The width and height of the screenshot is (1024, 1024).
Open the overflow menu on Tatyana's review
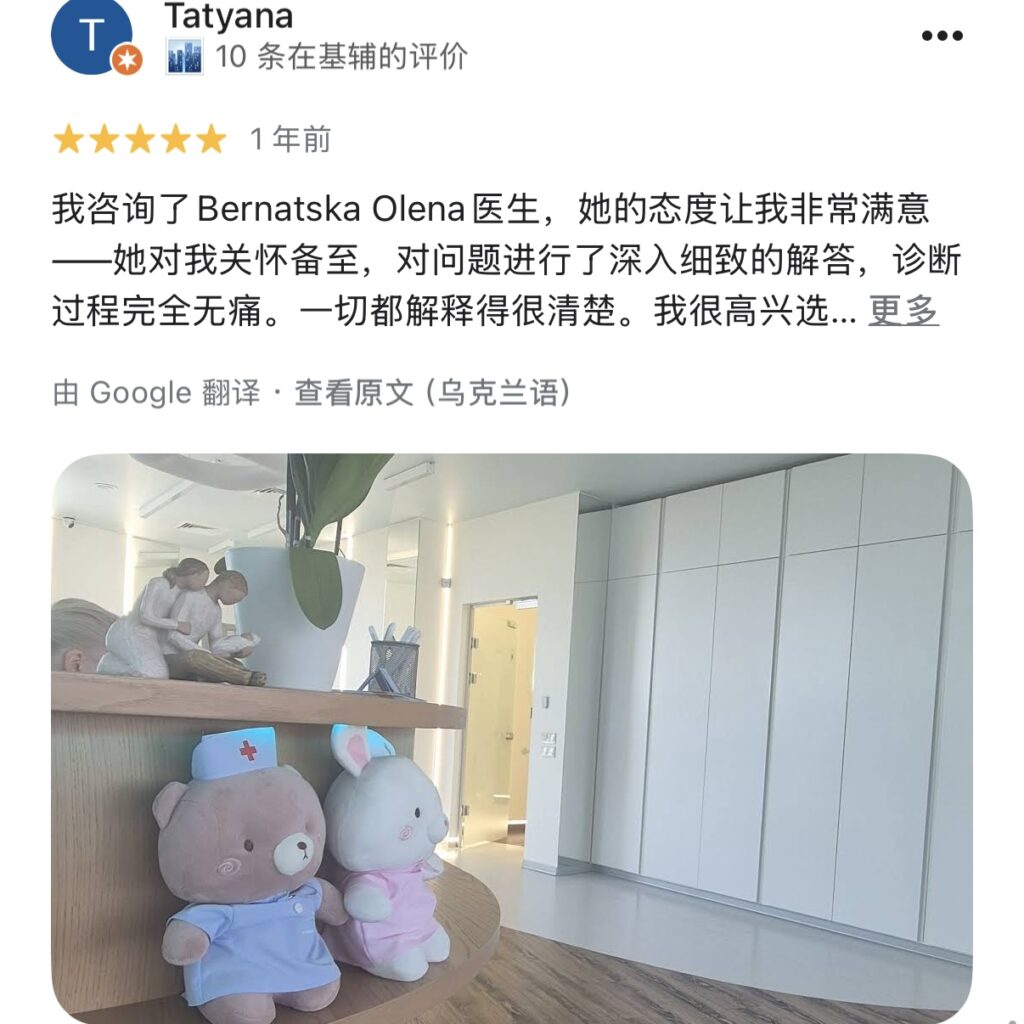[x=941, y=36]
